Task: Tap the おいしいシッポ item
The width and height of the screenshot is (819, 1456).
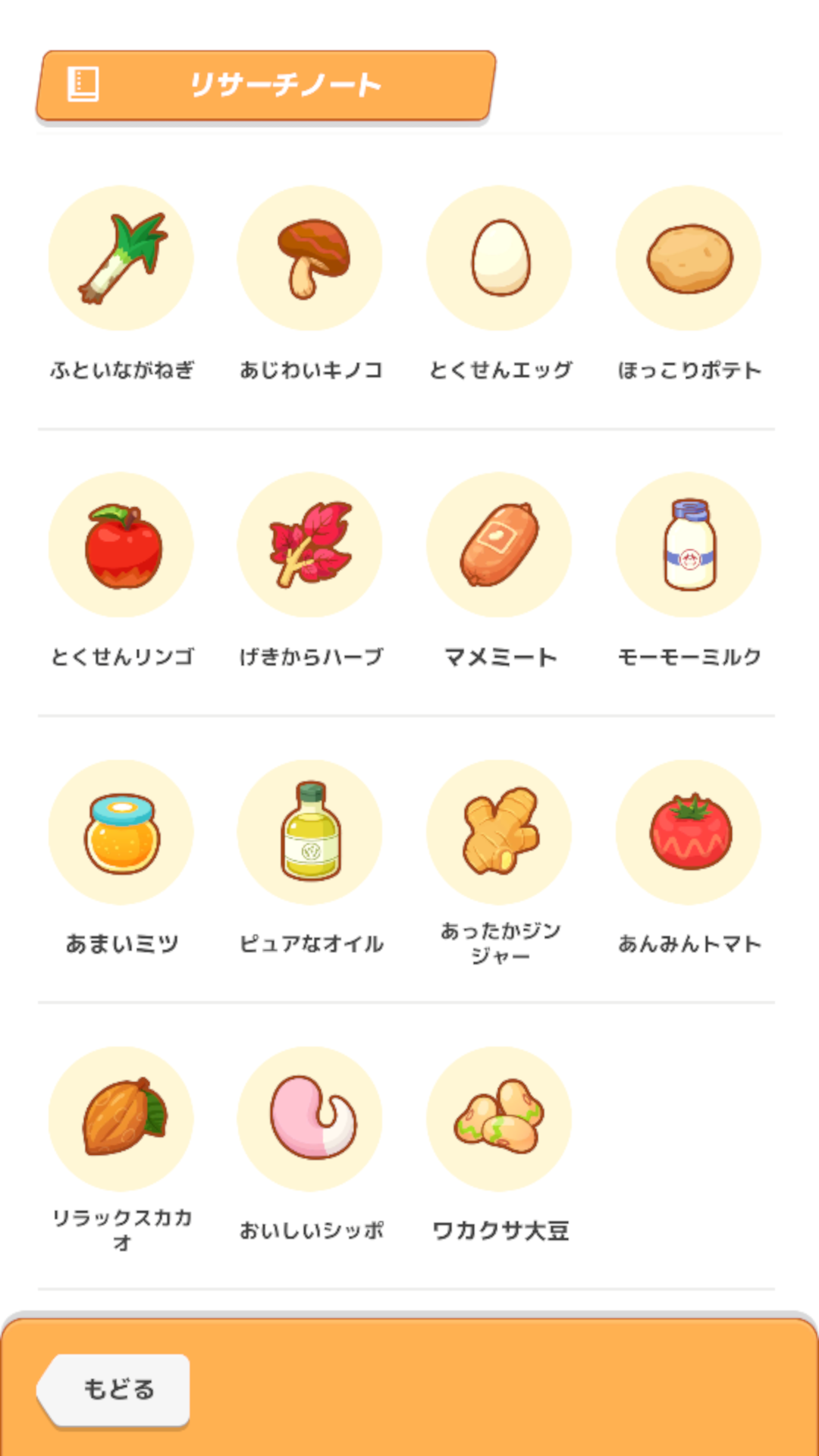Action: [310, 1119]
